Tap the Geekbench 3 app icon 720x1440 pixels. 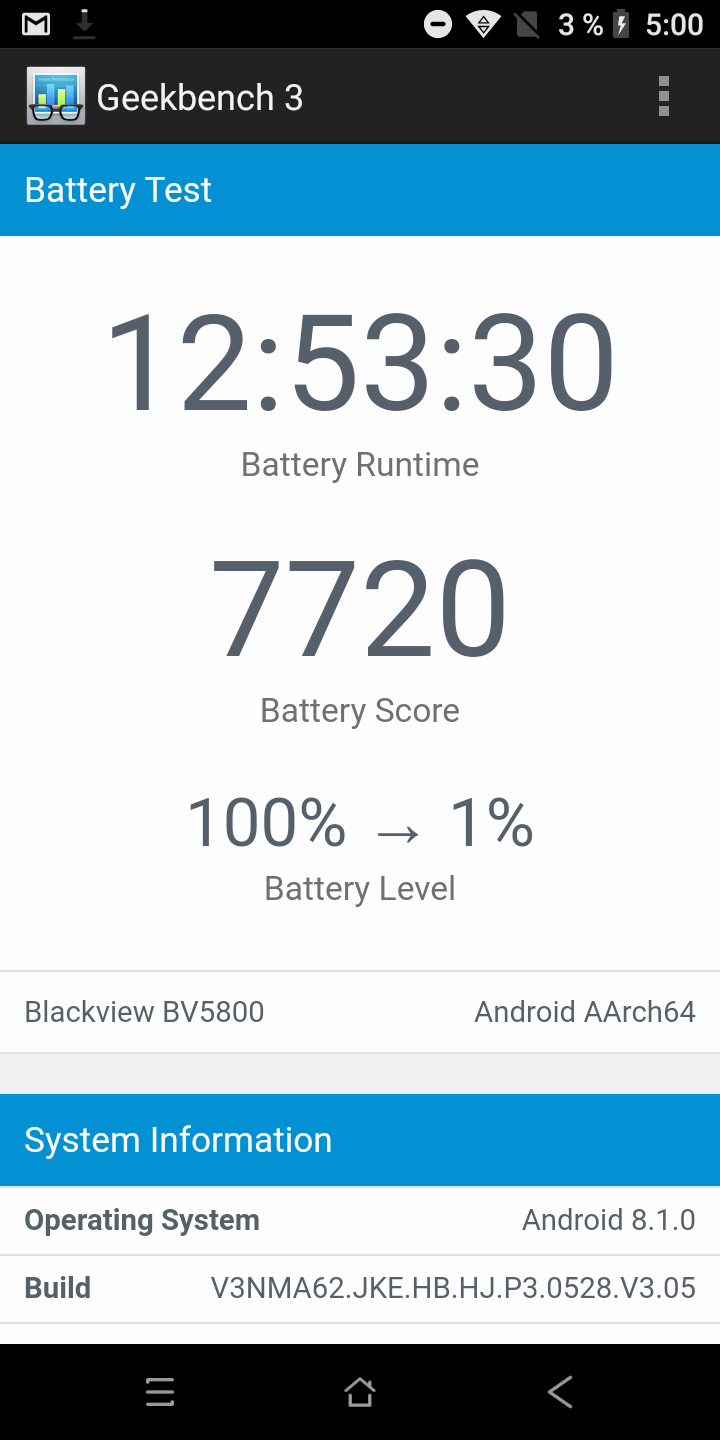coord(56,97)
